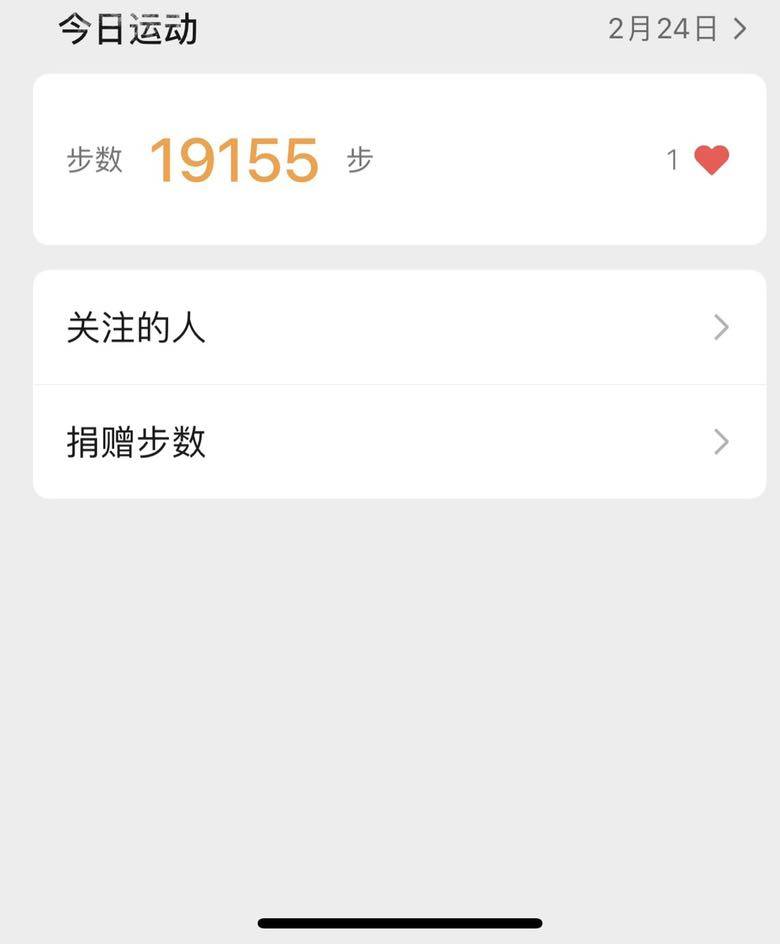Open the 2月24日 date selector
The width and height of the screenshot is (780, 944).
[x=677, y=29]
